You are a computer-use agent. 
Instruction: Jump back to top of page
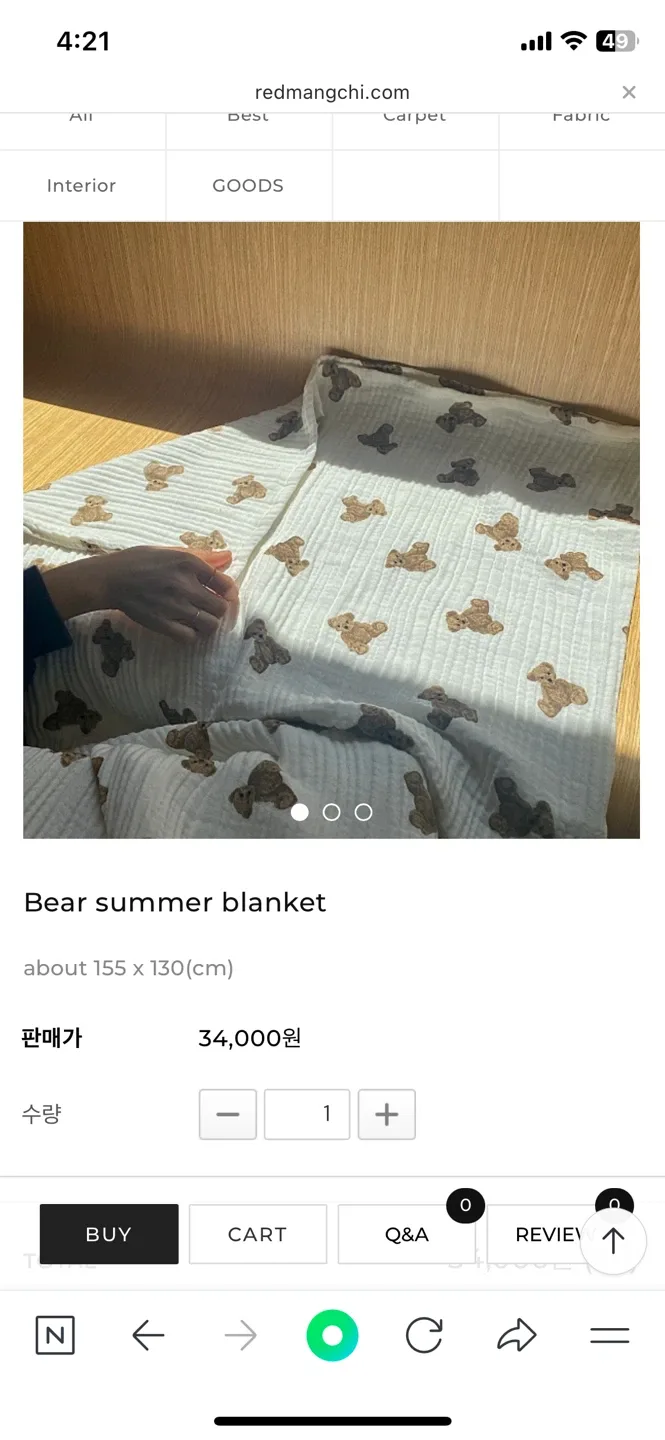click(613, 1241)
